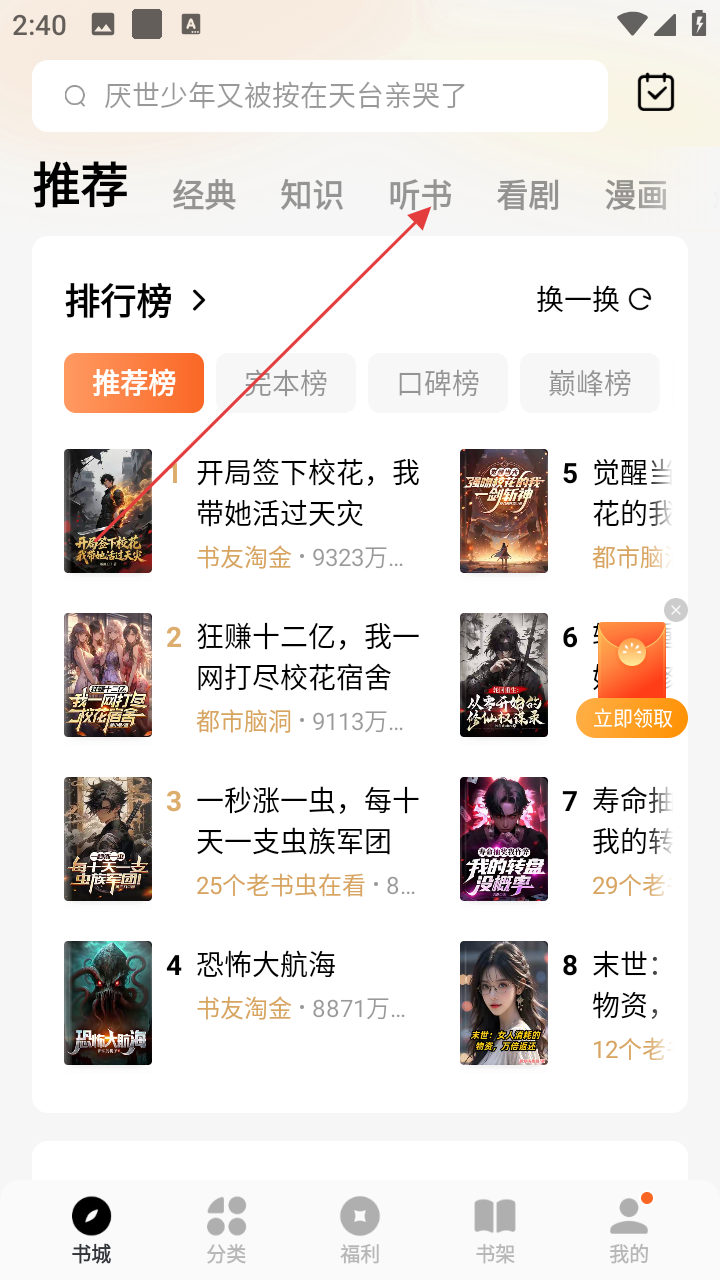Viewport: 720px width, 1280px height.
Task: Switch to the 知识 tab
Action: [312, 195]
